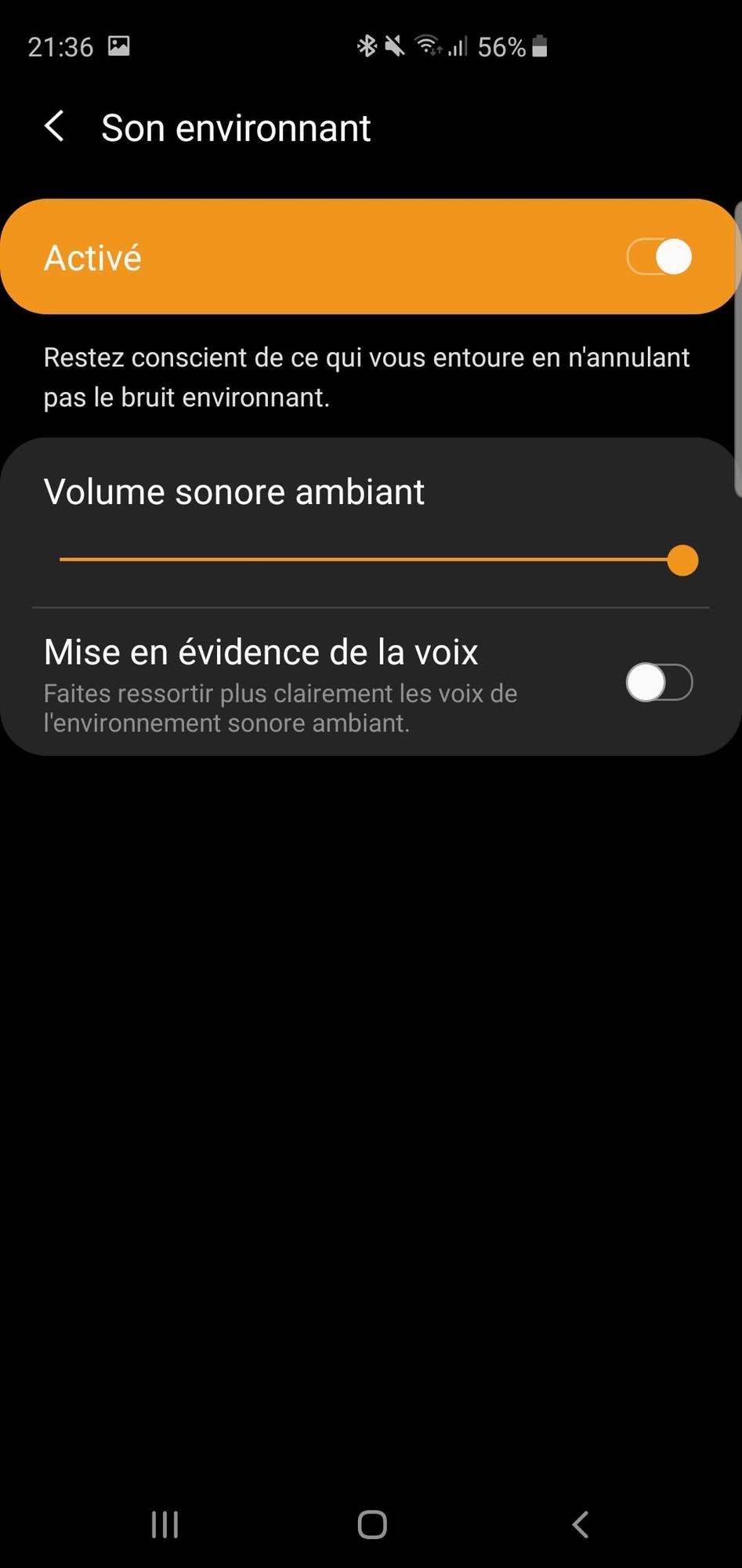
Task: Open recent apps from navigation bar
Action: [x=165, y=1525]
